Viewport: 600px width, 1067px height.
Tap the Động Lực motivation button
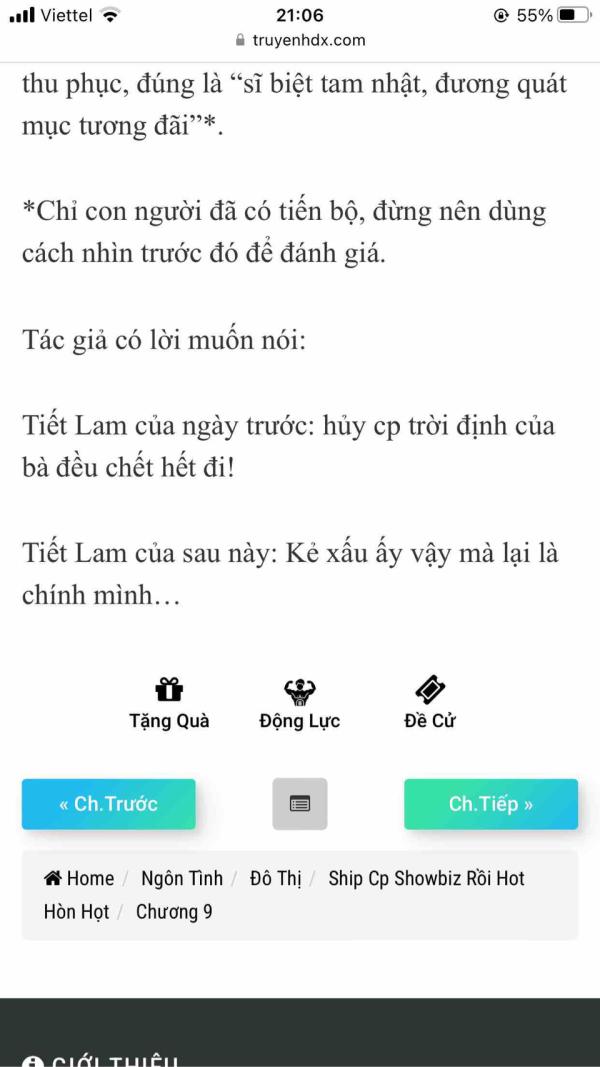pyautogui.click(x=299, y=703)
